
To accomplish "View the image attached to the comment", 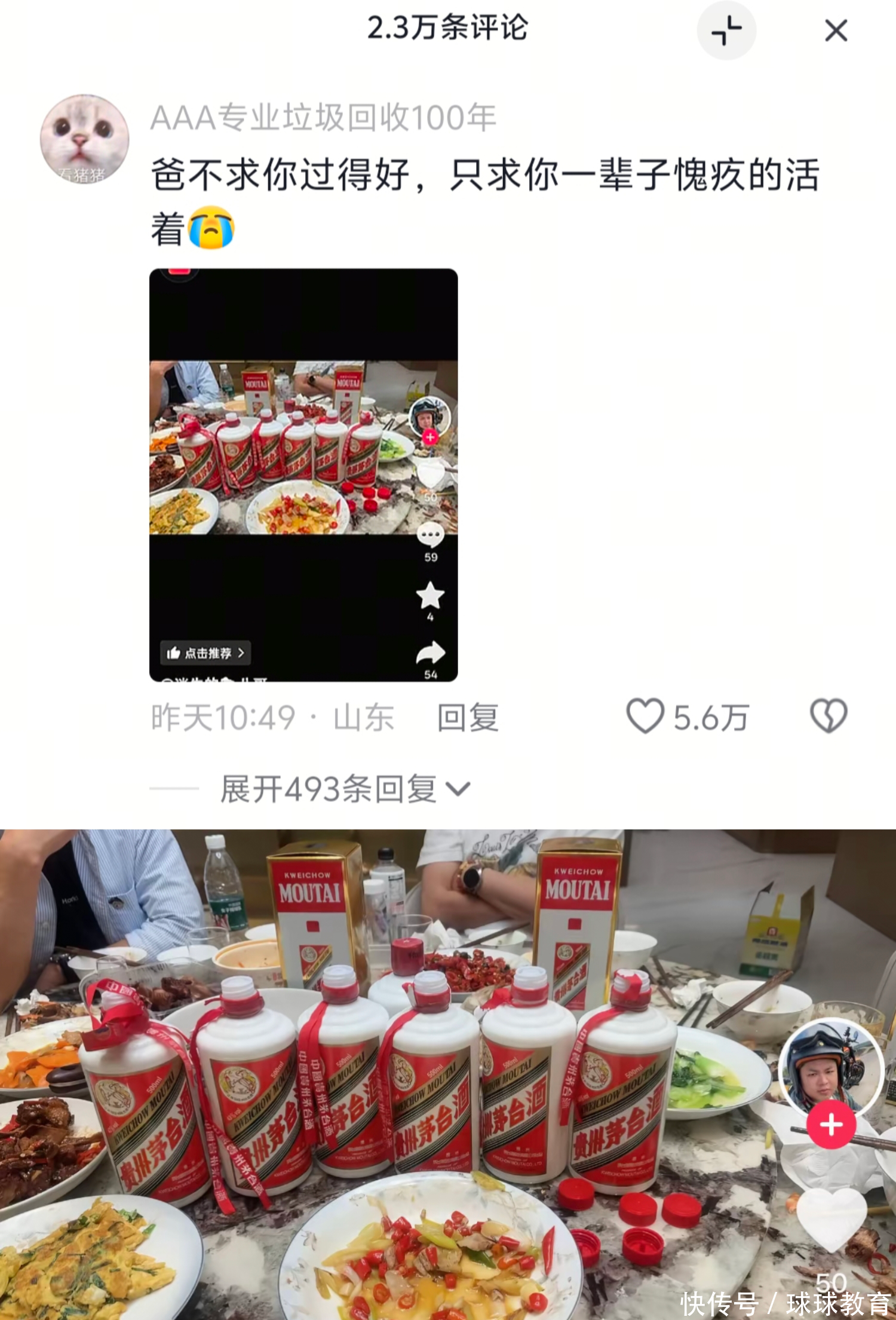I will coord(303,475).
